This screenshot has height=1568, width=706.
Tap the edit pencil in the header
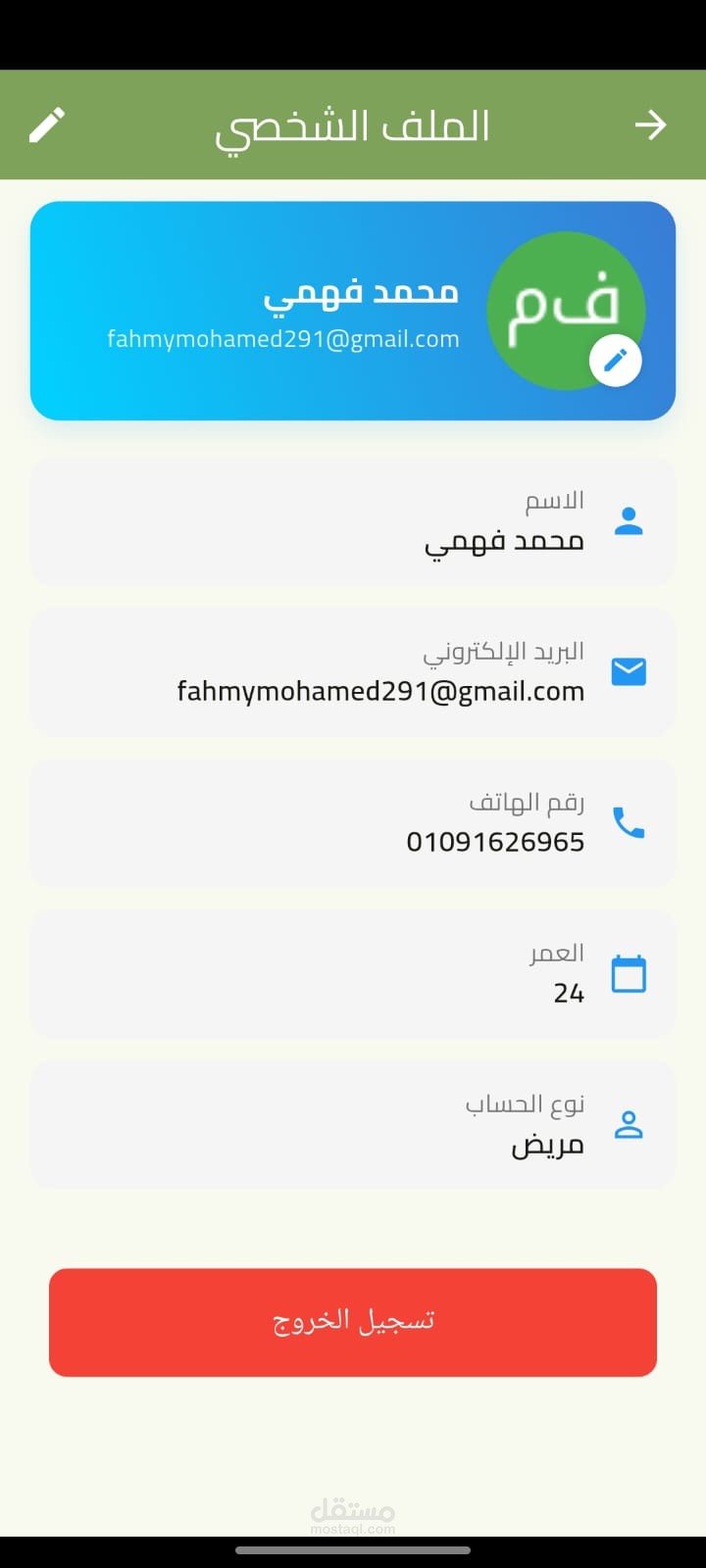click(47, 125)
